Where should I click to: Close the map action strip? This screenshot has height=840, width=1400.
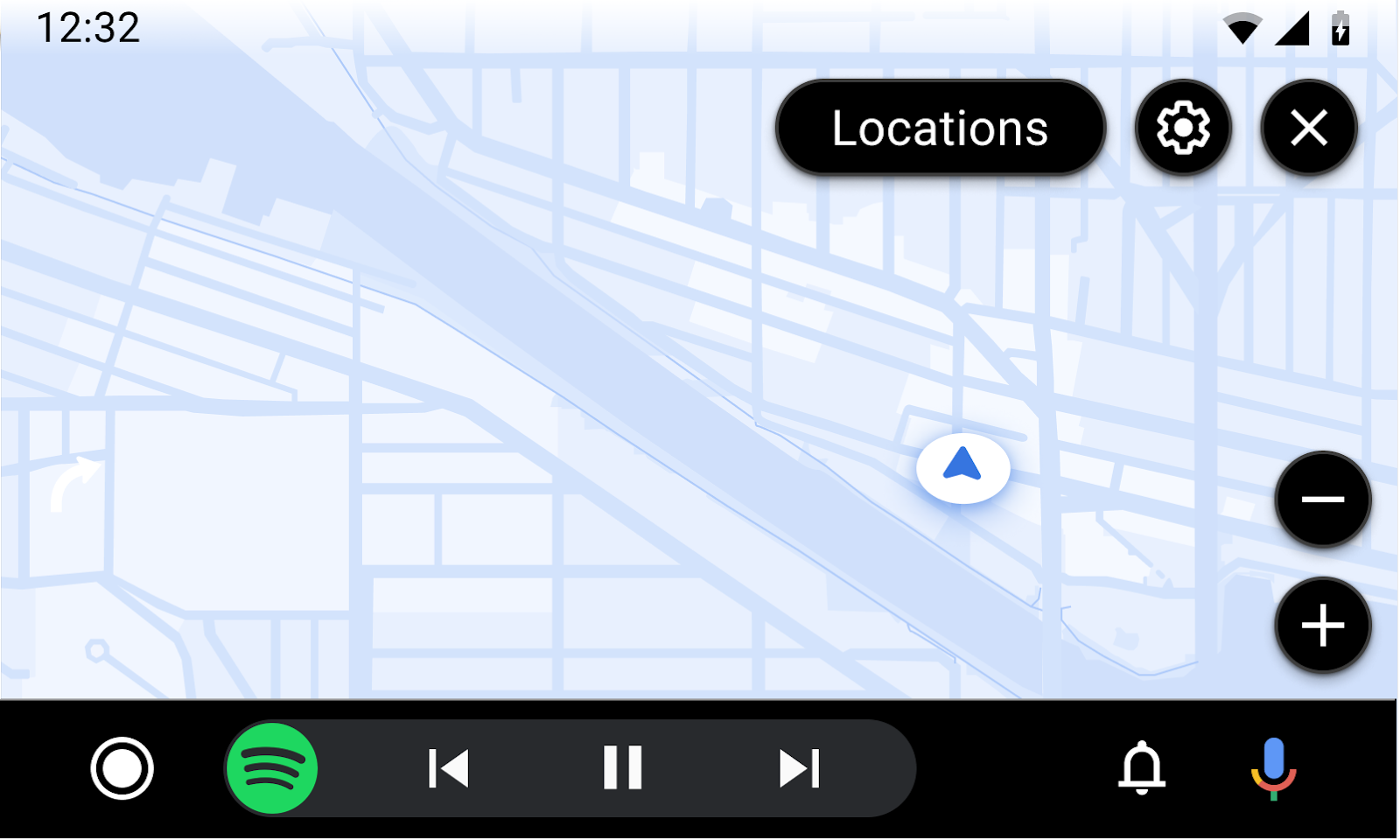(1309, 128)
